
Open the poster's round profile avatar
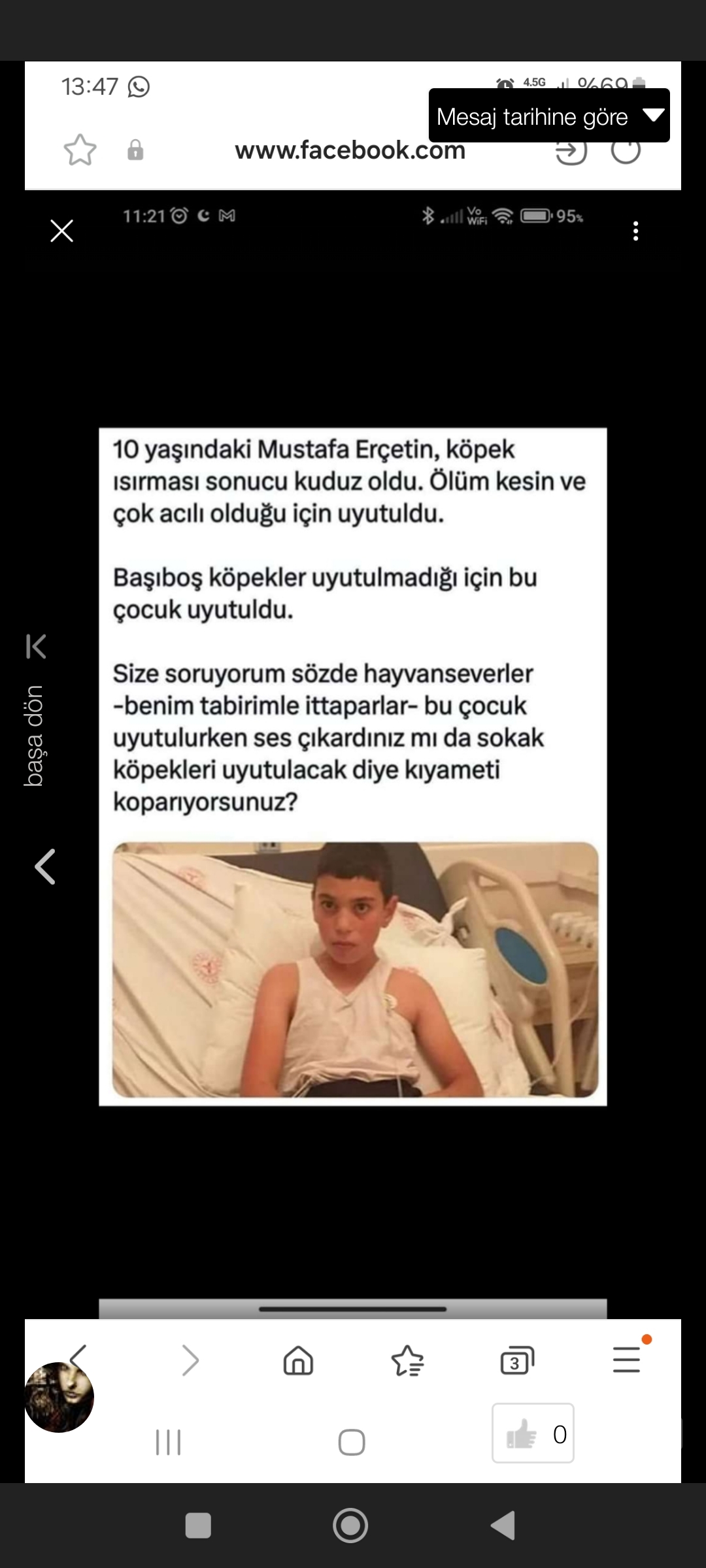pyautogui.click(x=59, y=1397)
